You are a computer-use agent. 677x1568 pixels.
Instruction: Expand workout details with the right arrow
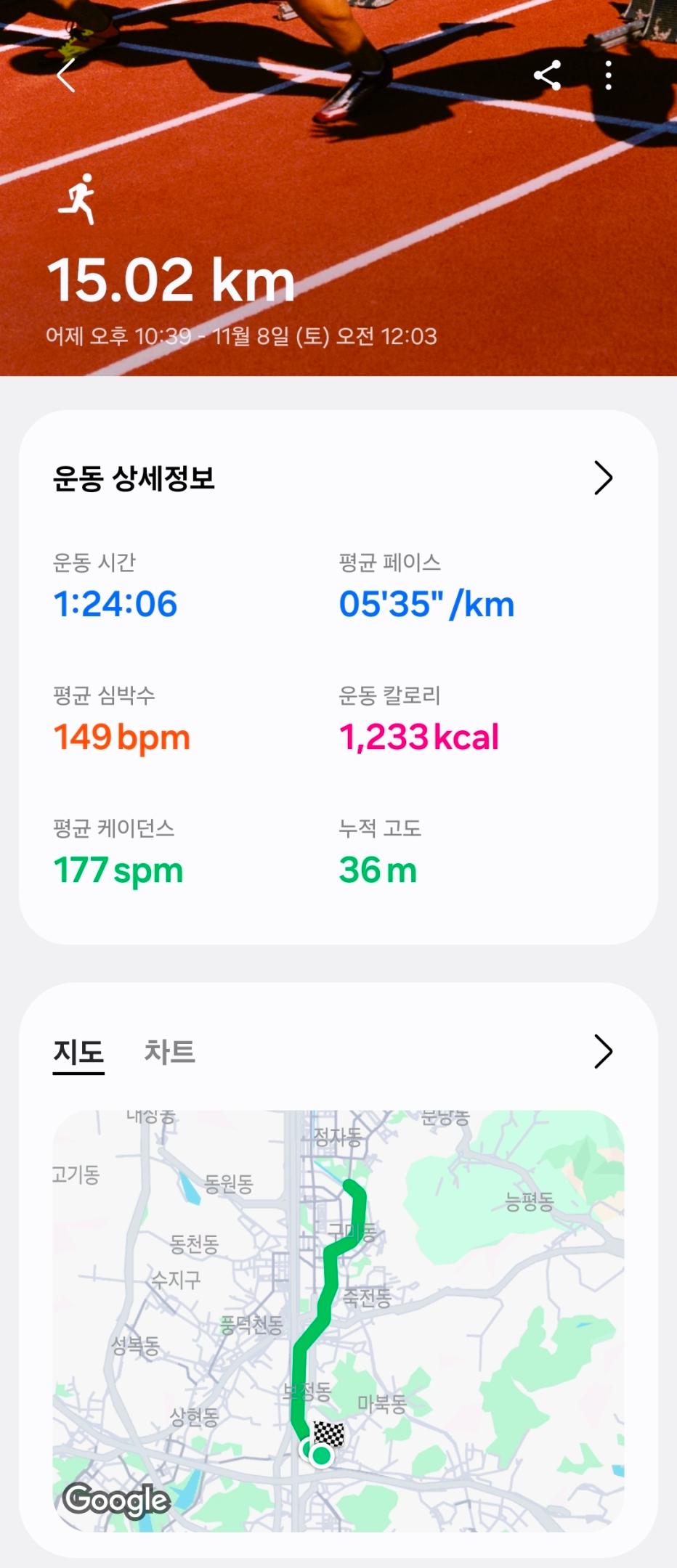pyautogui.click(x=602, y=479)
